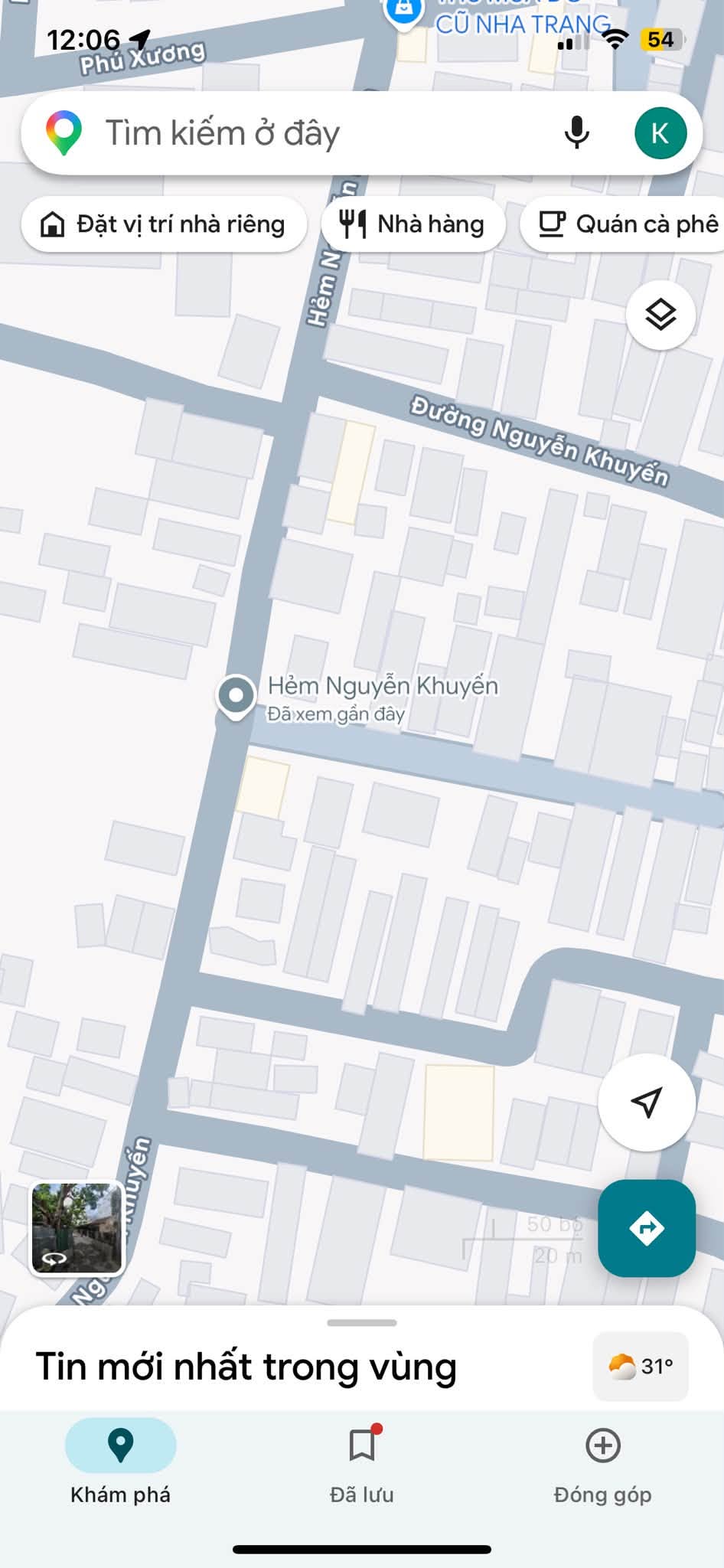Center map on my current location

click(x=647, y=1102)
